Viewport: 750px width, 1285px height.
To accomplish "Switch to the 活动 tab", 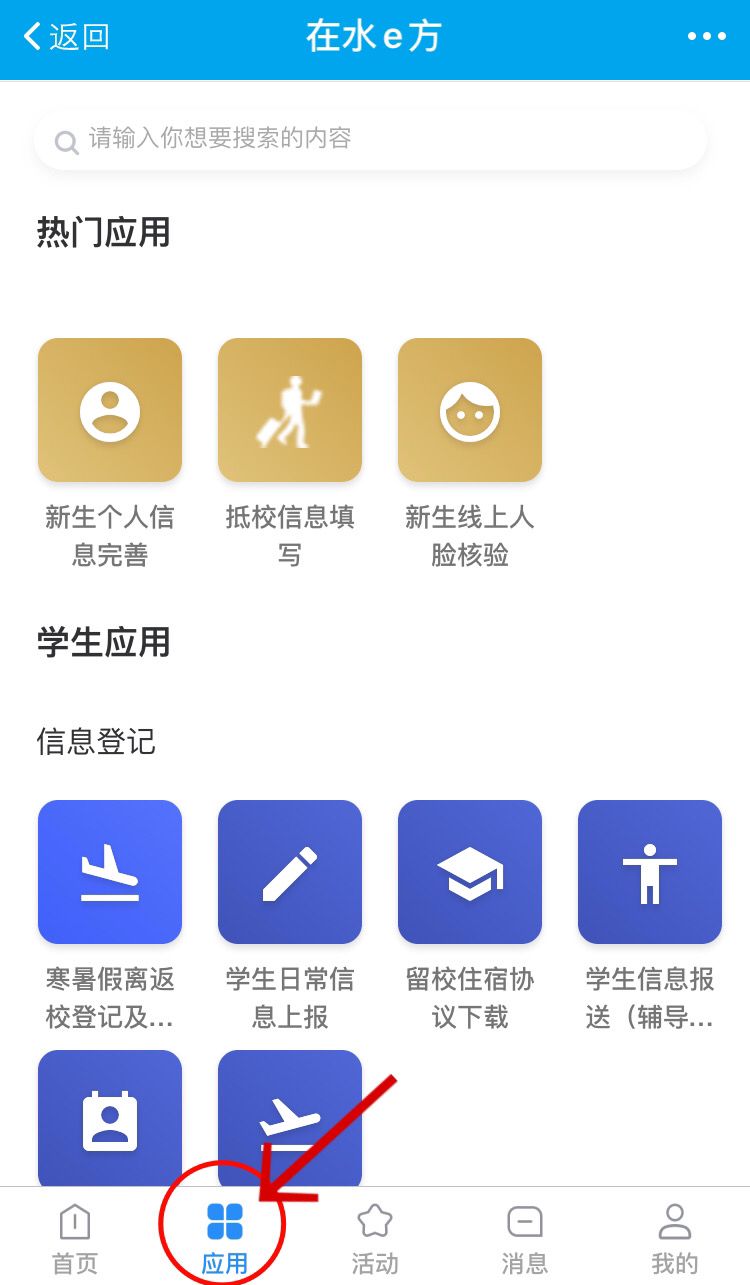I will (375, 1238).
